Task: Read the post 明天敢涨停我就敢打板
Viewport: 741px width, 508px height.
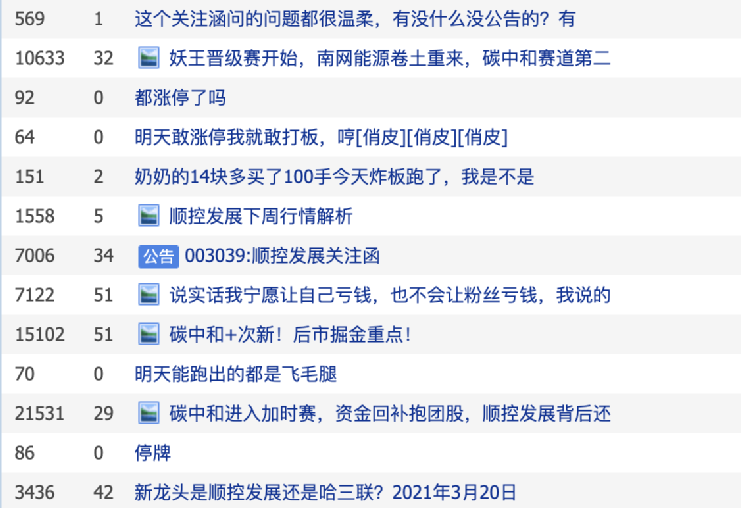Action: pos(320,137)
